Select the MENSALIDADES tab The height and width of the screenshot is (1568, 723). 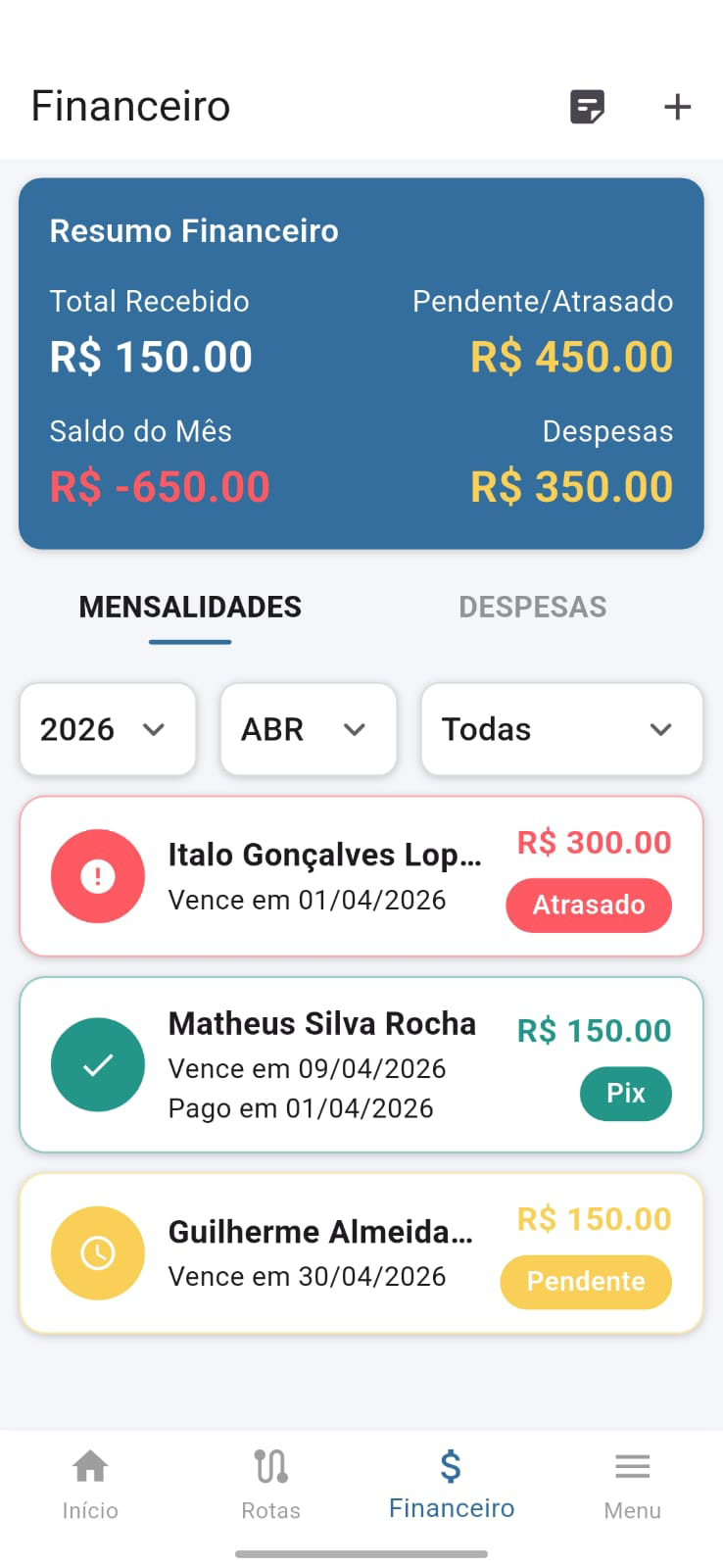[190, 607]
